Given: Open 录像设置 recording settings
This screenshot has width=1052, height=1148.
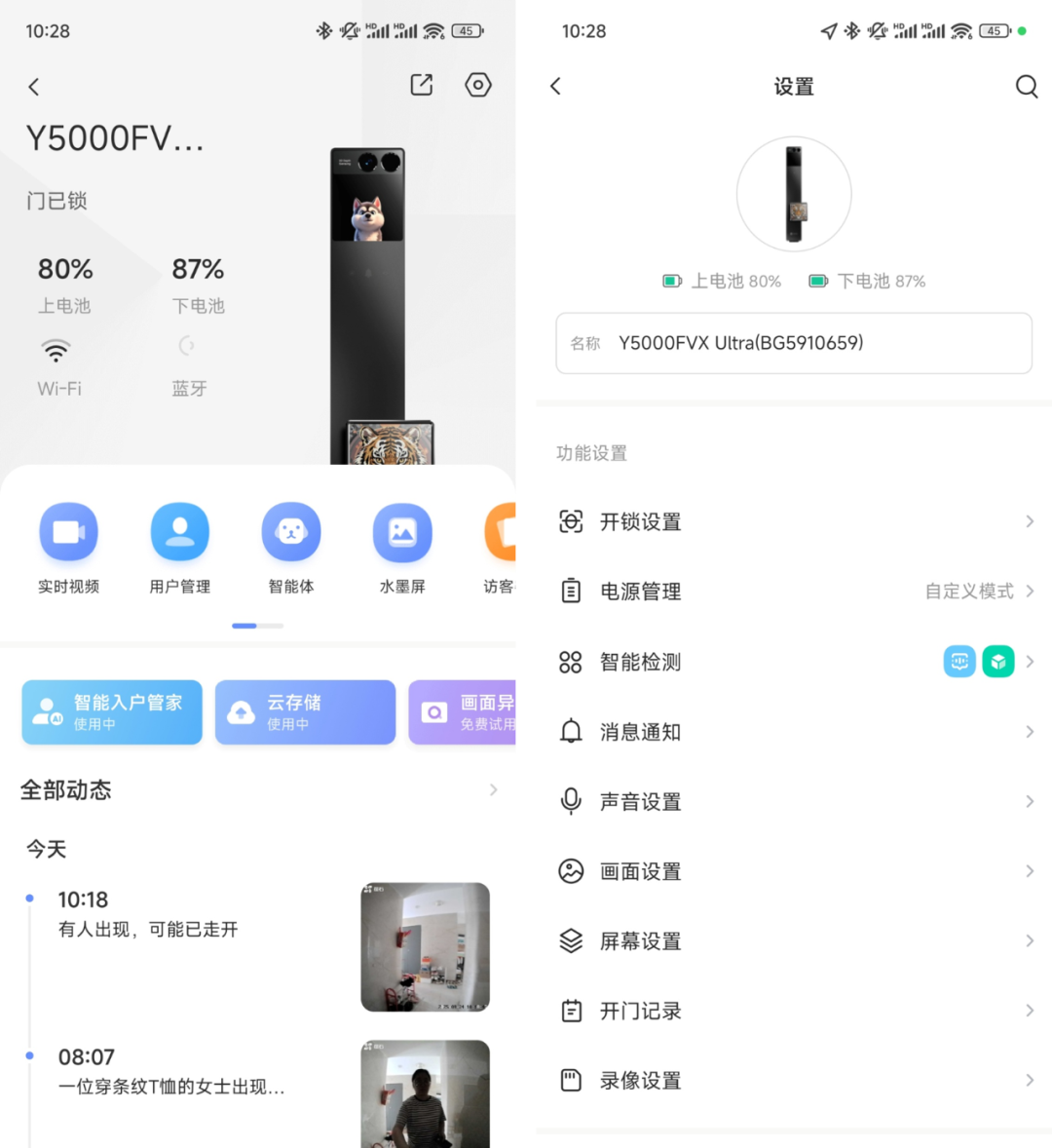Looking at the screenshot, I should [x=793, y=1081].
